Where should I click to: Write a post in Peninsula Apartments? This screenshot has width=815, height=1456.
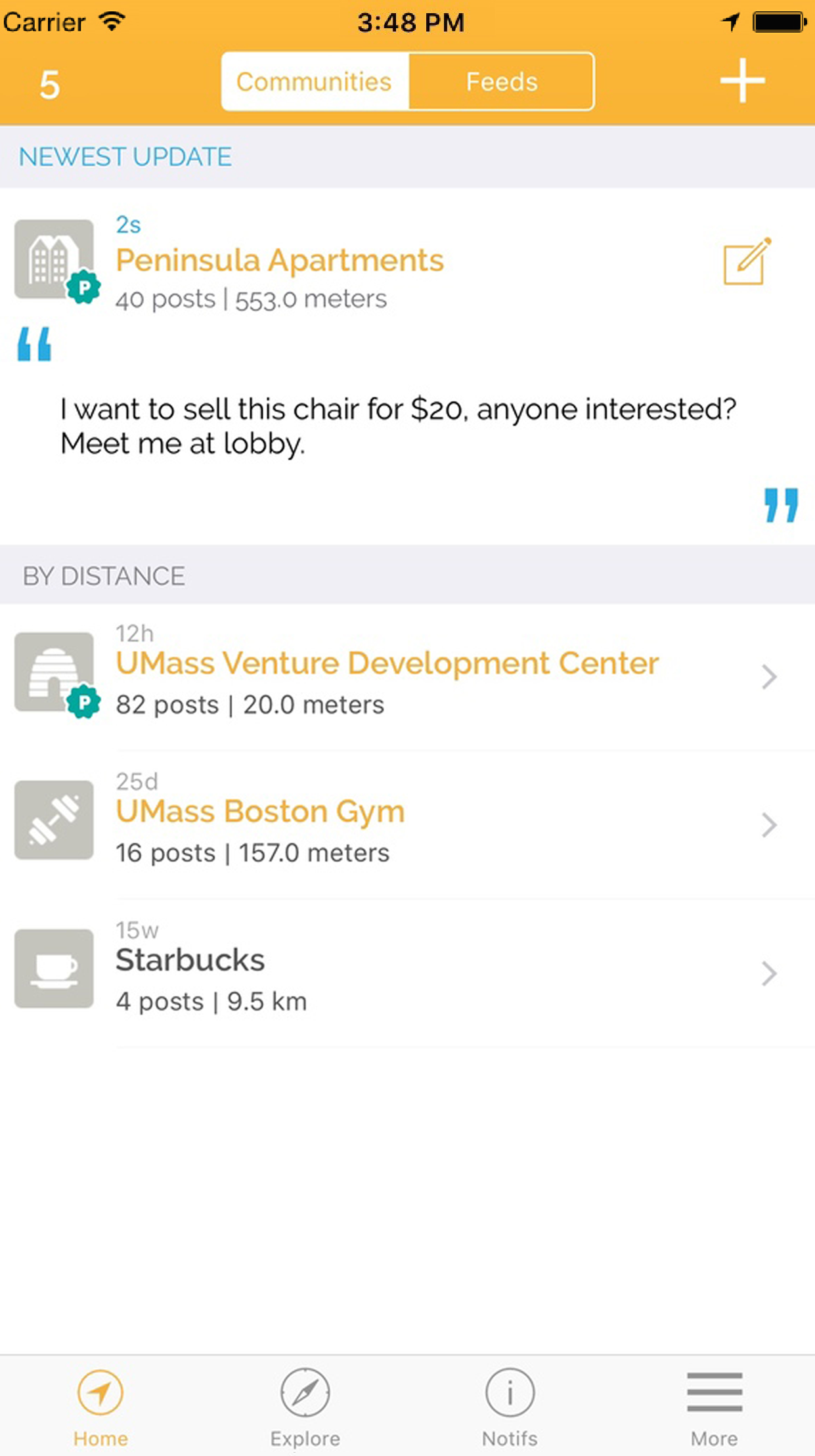[747, 261]
